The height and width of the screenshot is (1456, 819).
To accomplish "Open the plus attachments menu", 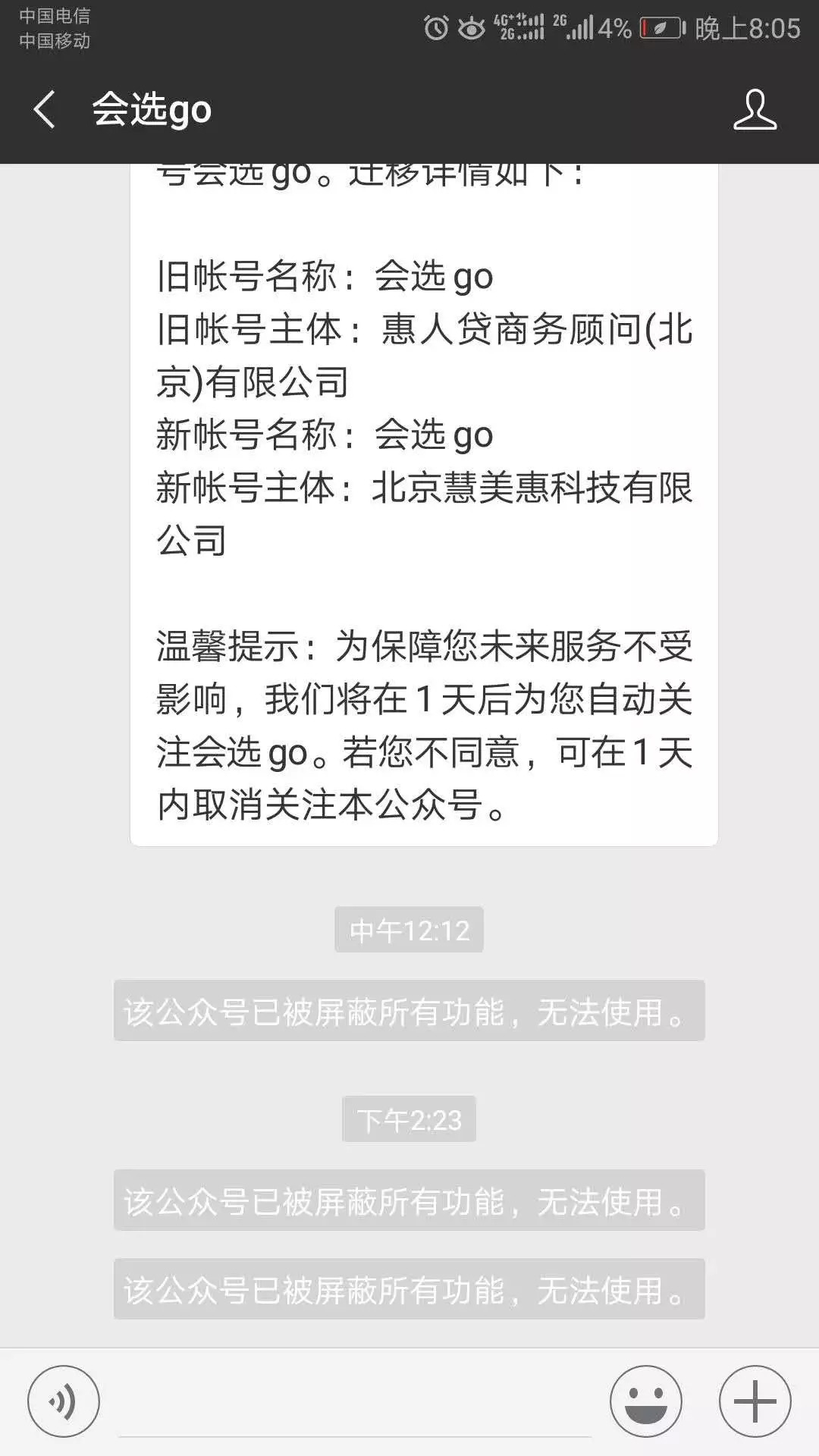I will pyautogui.click(x=755, y=1401).
